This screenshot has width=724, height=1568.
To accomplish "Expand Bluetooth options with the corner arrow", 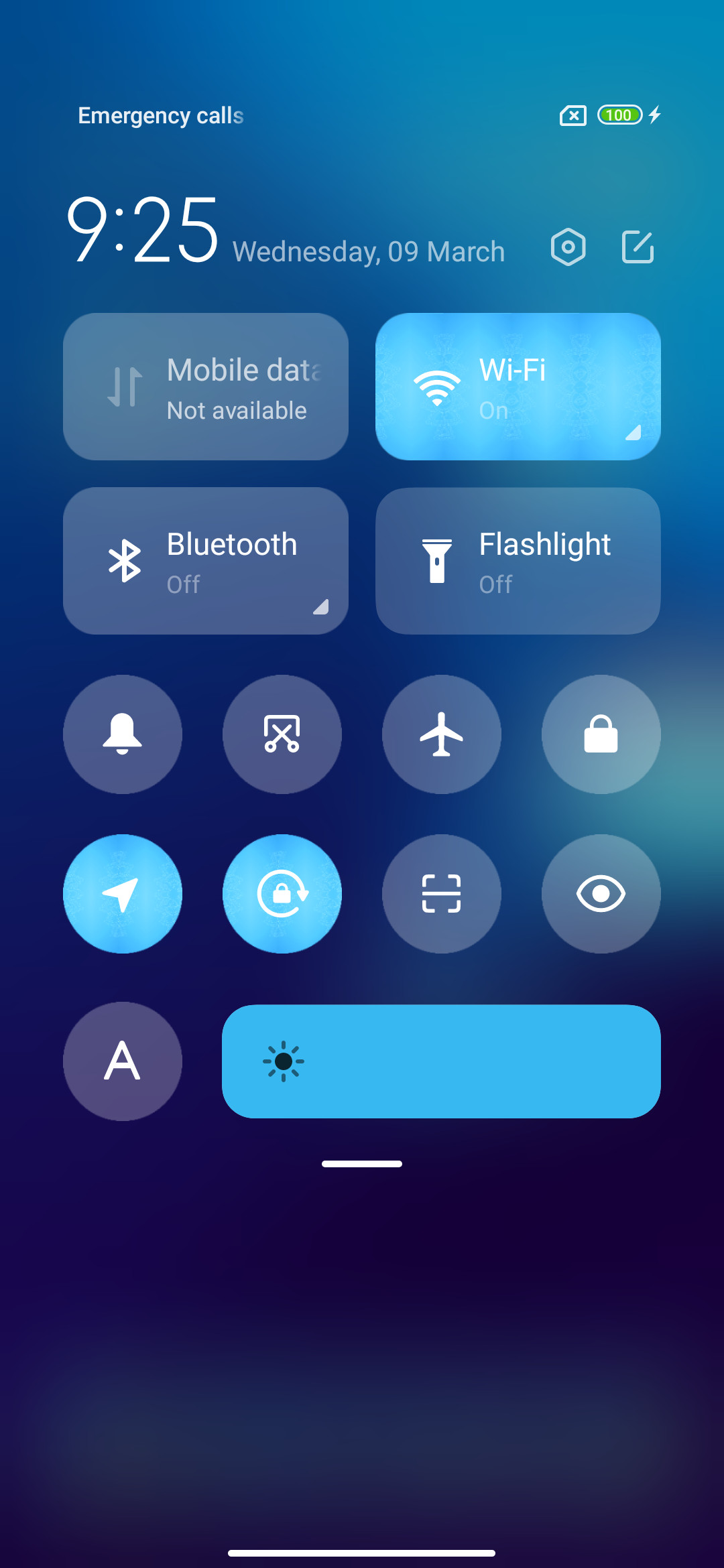I will [x=320, y=606].
